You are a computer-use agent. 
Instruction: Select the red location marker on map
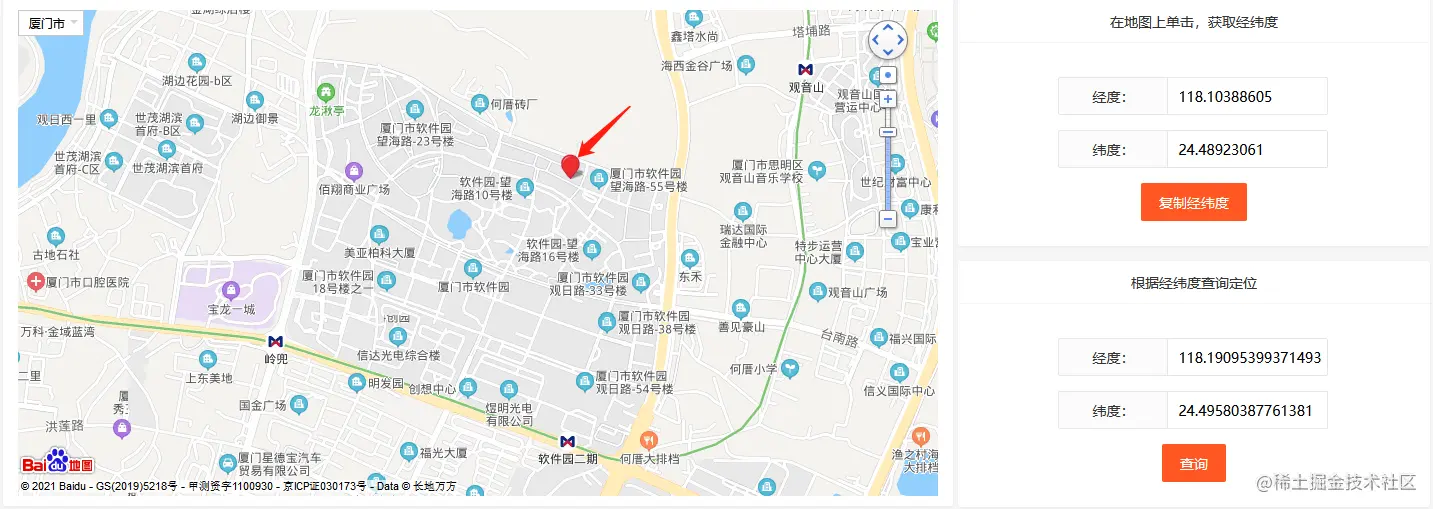click(570, 166)
